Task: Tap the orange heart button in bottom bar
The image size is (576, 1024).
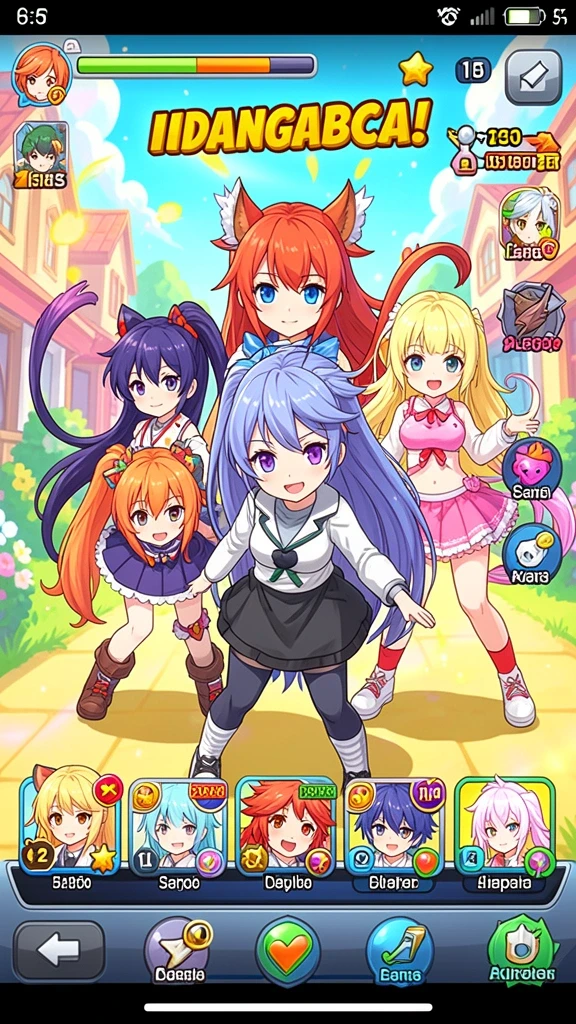Action: (x=288, y=950)
